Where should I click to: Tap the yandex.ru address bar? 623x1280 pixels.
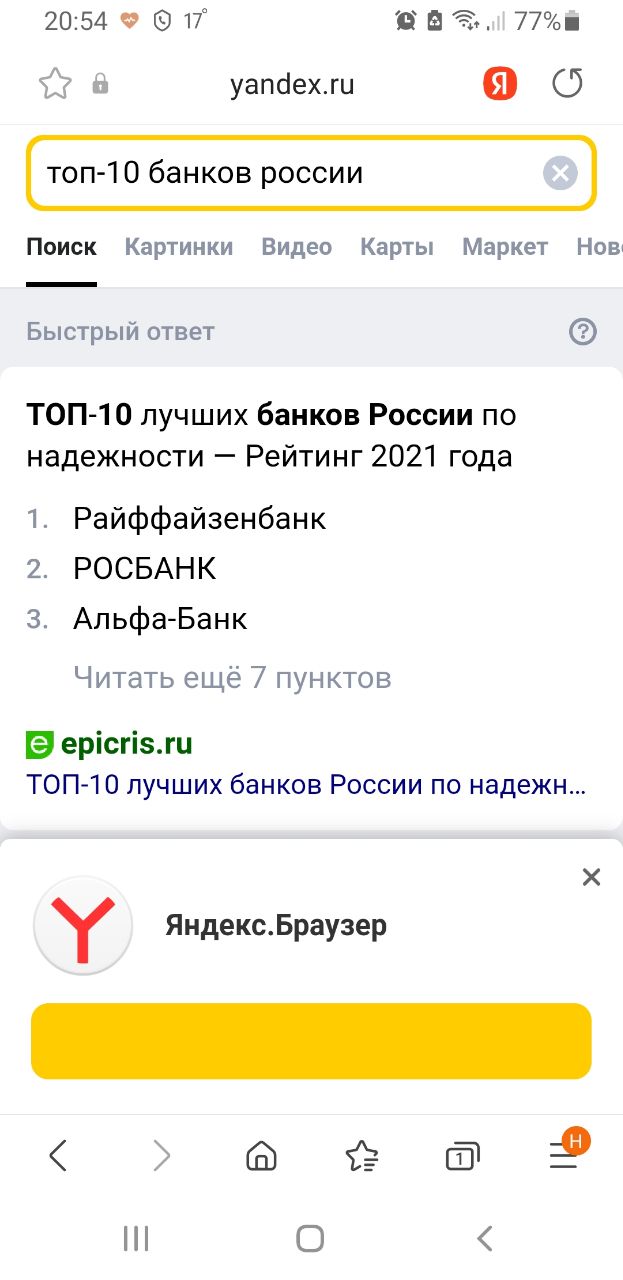[x=291, y=85]
